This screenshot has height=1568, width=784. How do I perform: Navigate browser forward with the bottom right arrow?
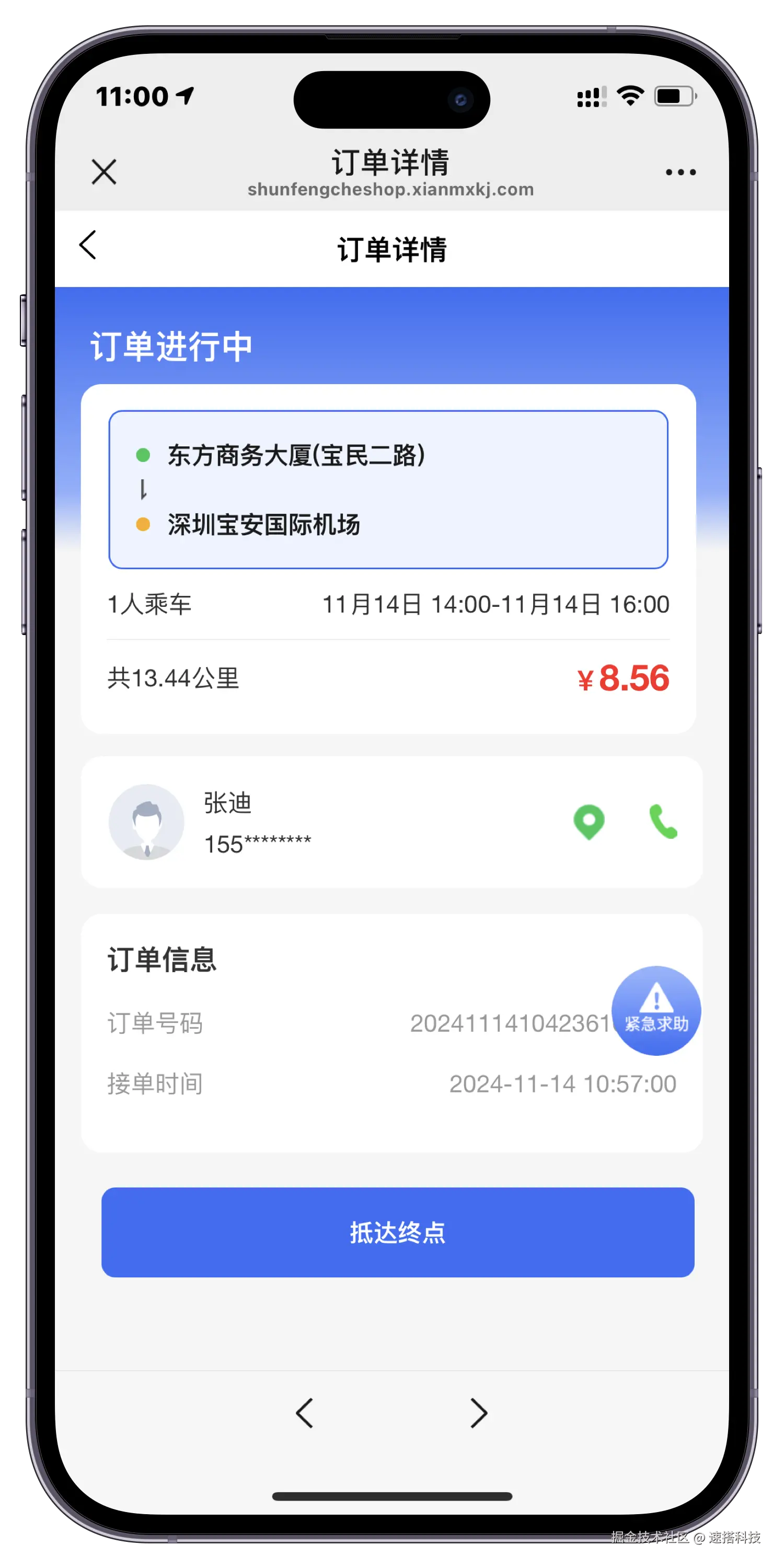coord(478,1413)
